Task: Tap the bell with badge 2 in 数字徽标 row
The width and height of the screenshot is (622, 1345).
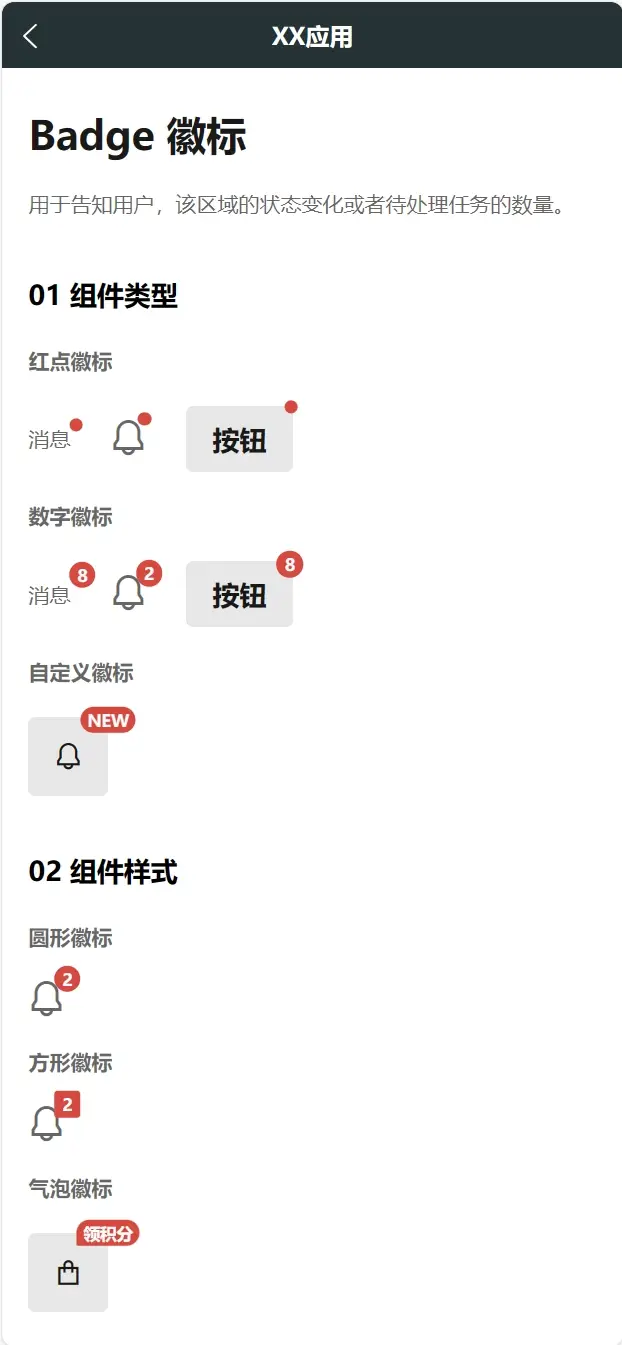Action: tap(128, 593)
